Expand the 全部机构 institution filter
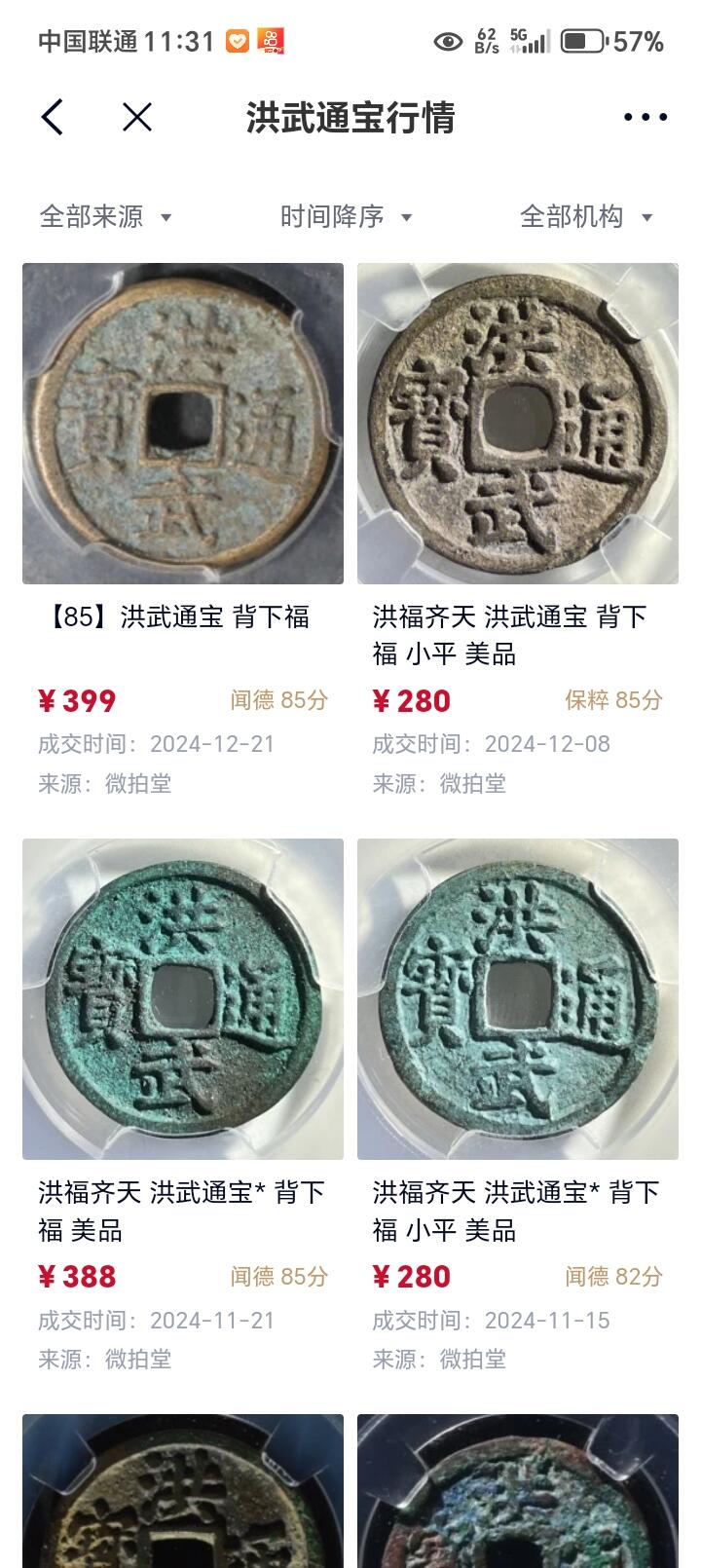 click(586, 216)
